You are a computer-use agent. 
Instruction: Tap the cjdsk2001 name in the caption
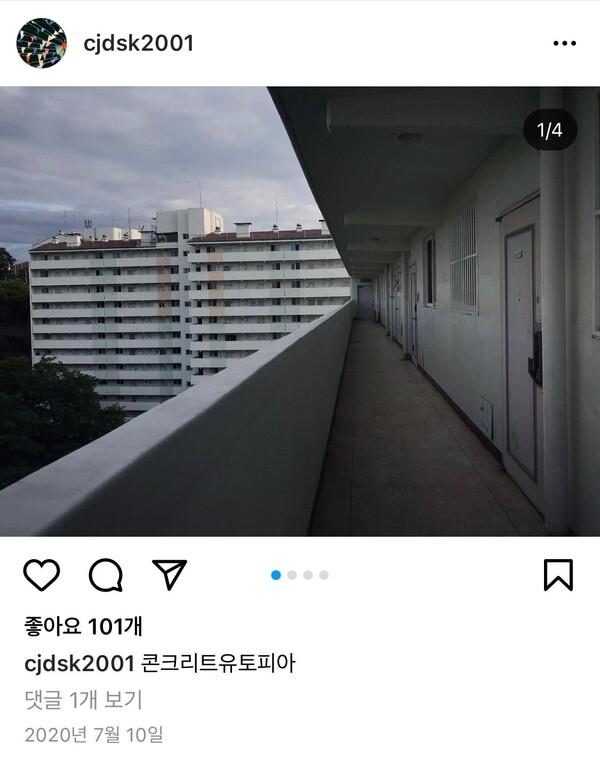coord(78,663)
